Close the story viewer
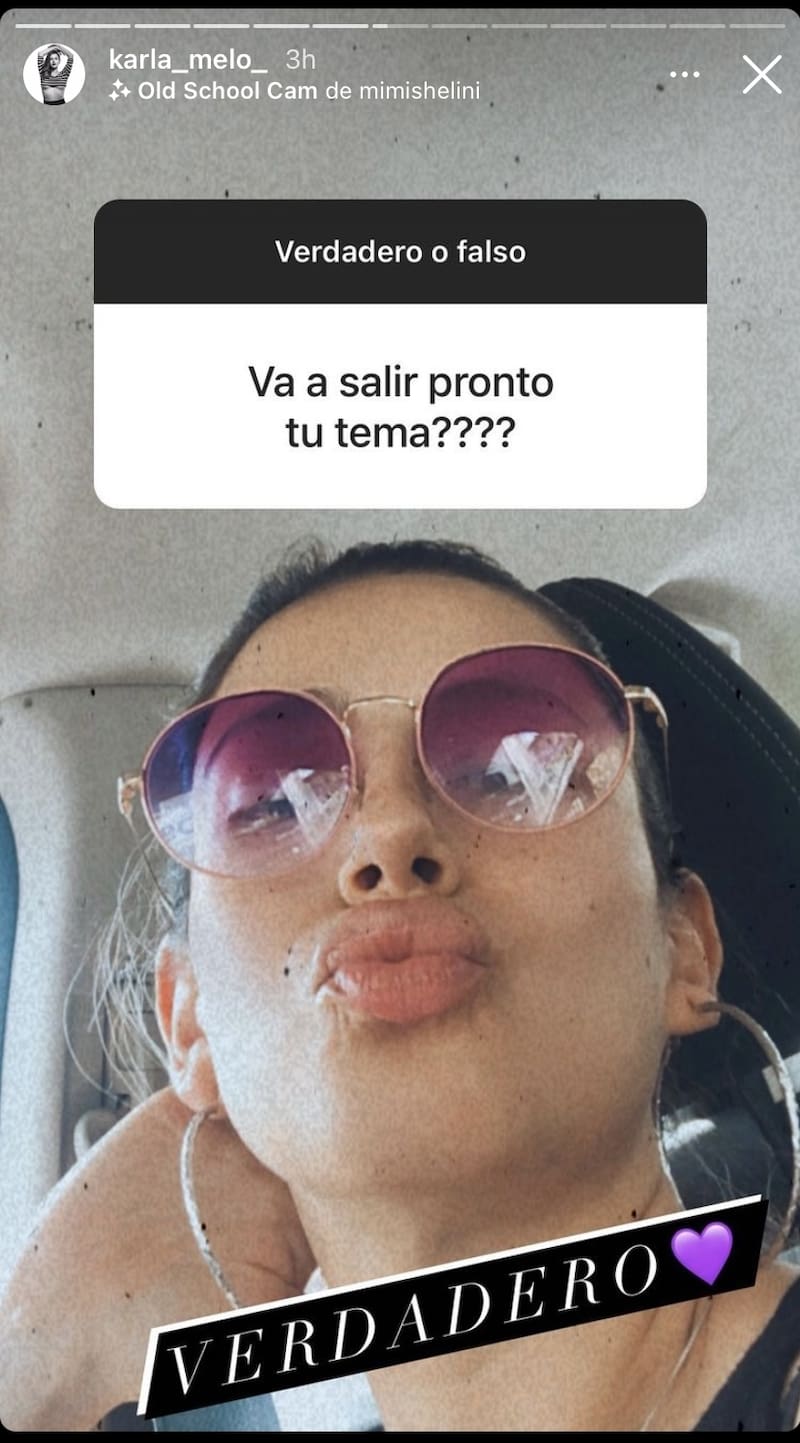 point(761,75)
